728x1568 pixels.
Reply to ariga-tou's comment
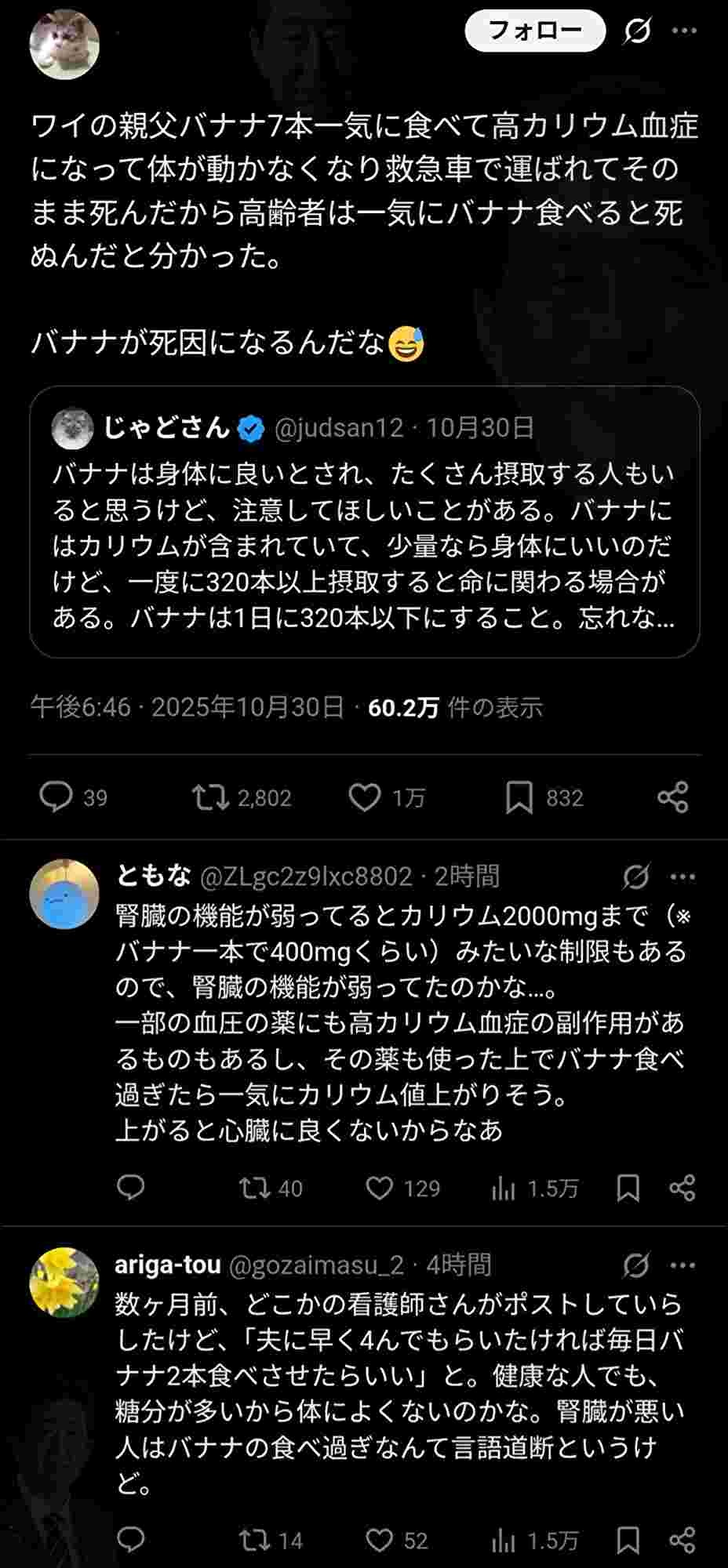pyautogui.click(x=131, y=1541)
